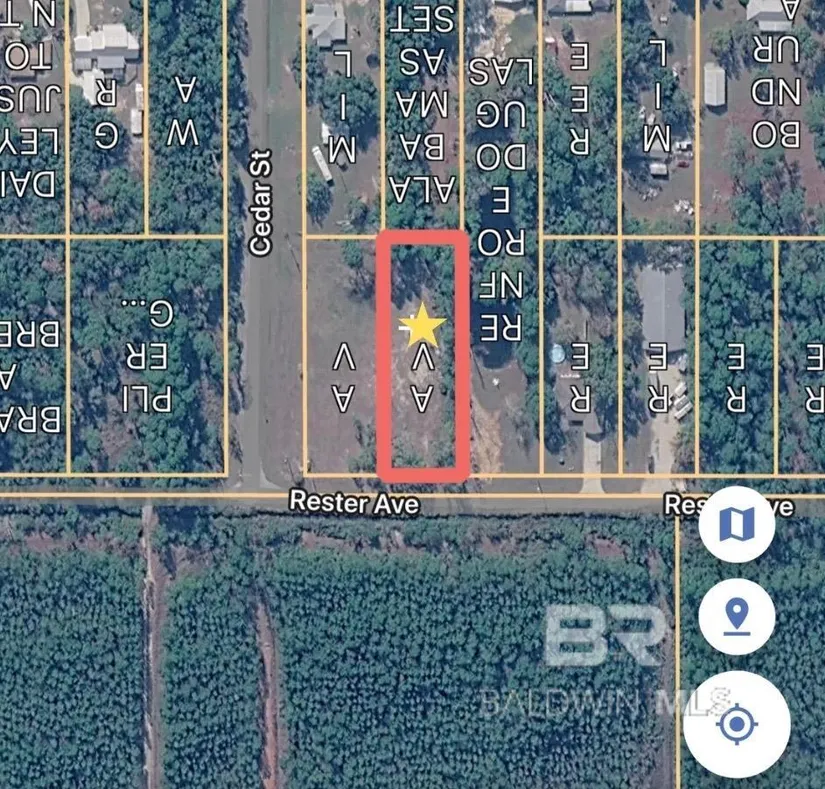Tap the location pin button
The image size is (825, 789).
[x=737, y=615]
